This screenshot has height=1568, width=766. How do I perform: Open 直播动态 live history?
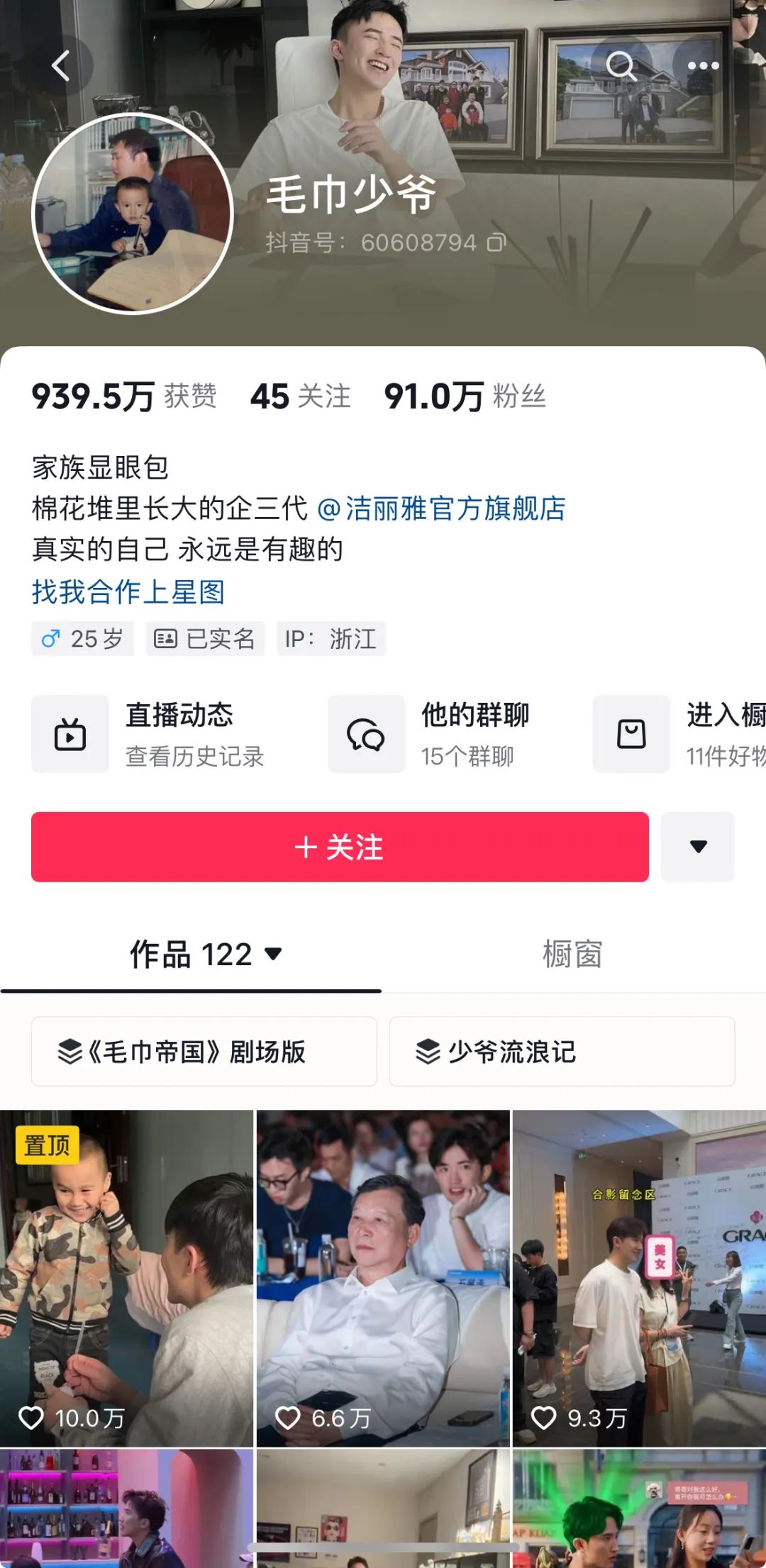(149, 734)
